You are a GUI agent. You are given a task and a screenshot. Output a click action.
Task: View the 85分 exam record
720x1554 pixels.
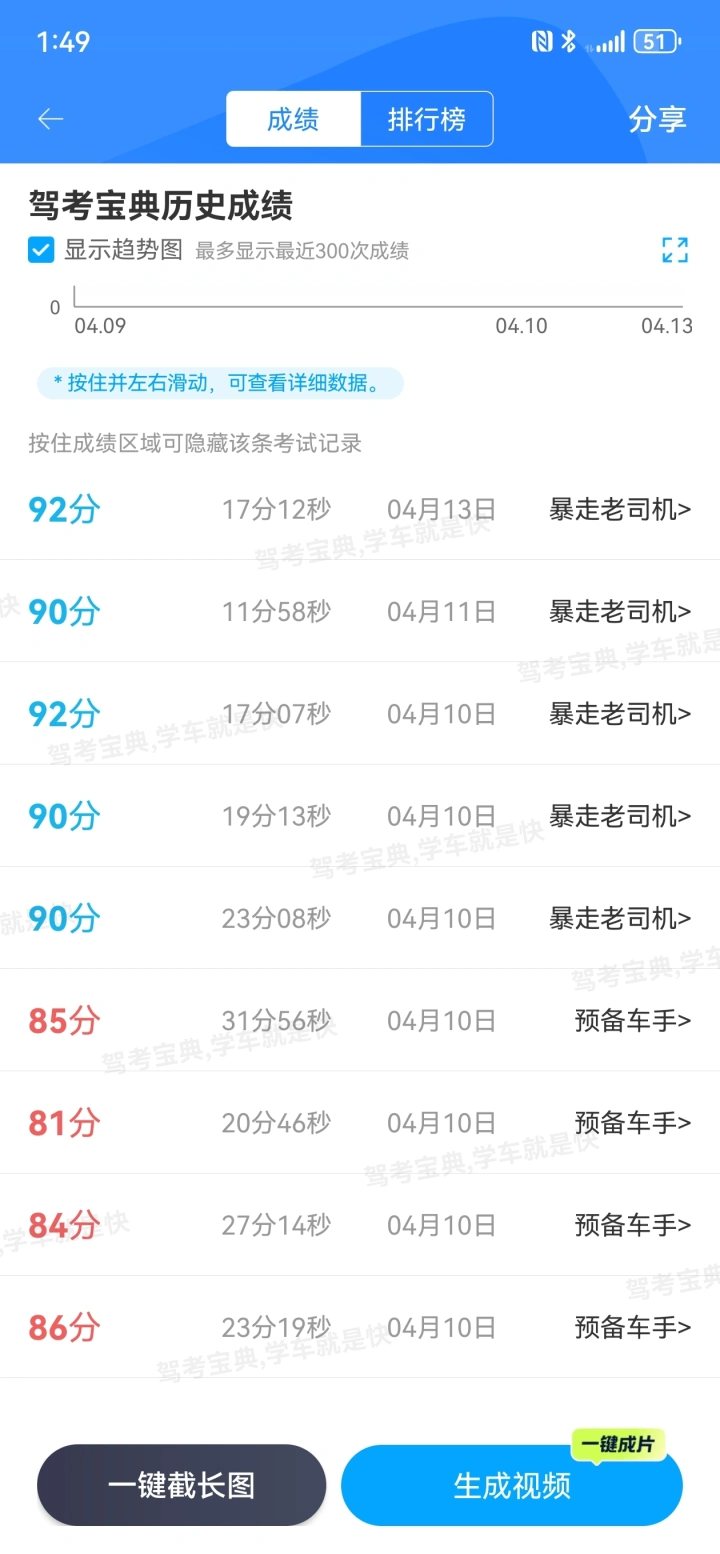tap(360, 1020)
